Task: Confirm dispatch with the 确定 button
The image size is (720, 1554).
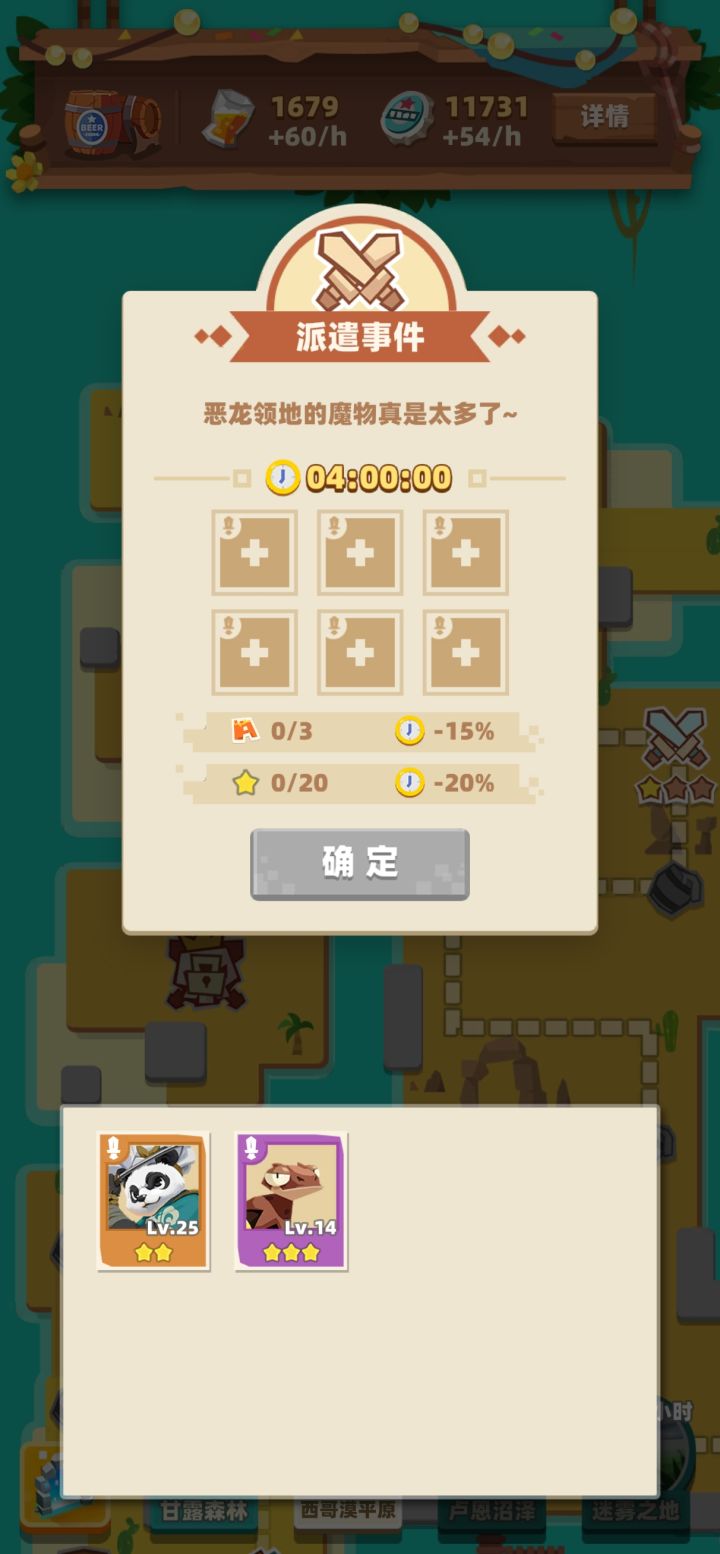Action: [x=360, y=864]
